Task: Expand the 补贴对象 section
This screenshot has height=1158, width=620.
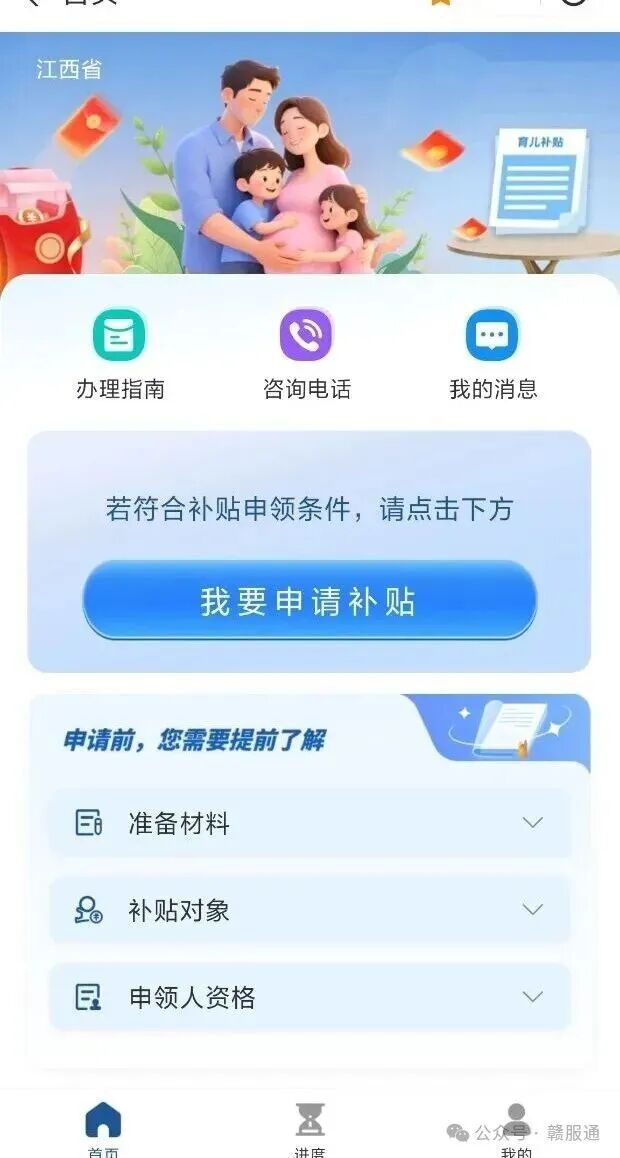Action: pyautogui.click(x=310, y=910)
